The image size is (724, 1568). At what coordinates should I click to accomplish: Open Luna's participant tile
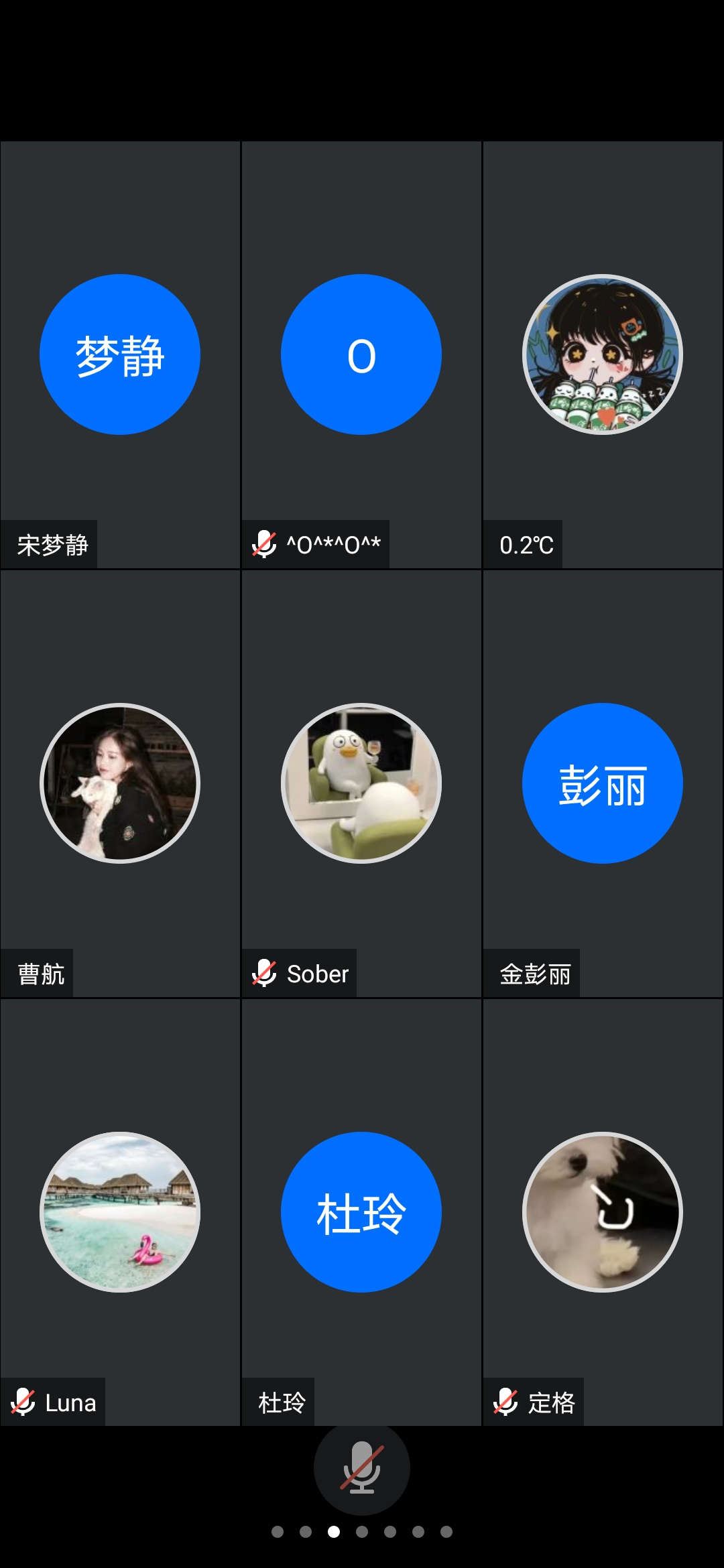pyautogui.click(x=120, y=1212)
